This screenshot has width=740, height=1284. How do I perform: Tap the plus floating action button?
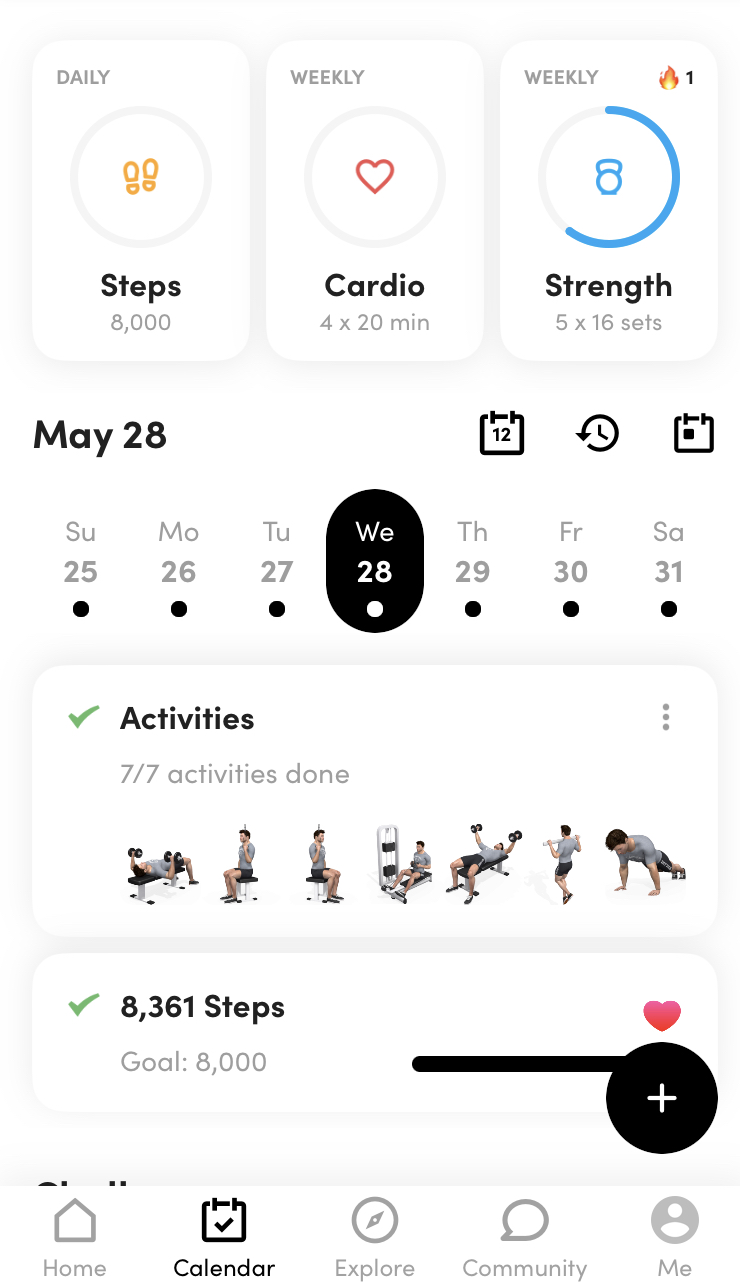(x=662, y=1098)
